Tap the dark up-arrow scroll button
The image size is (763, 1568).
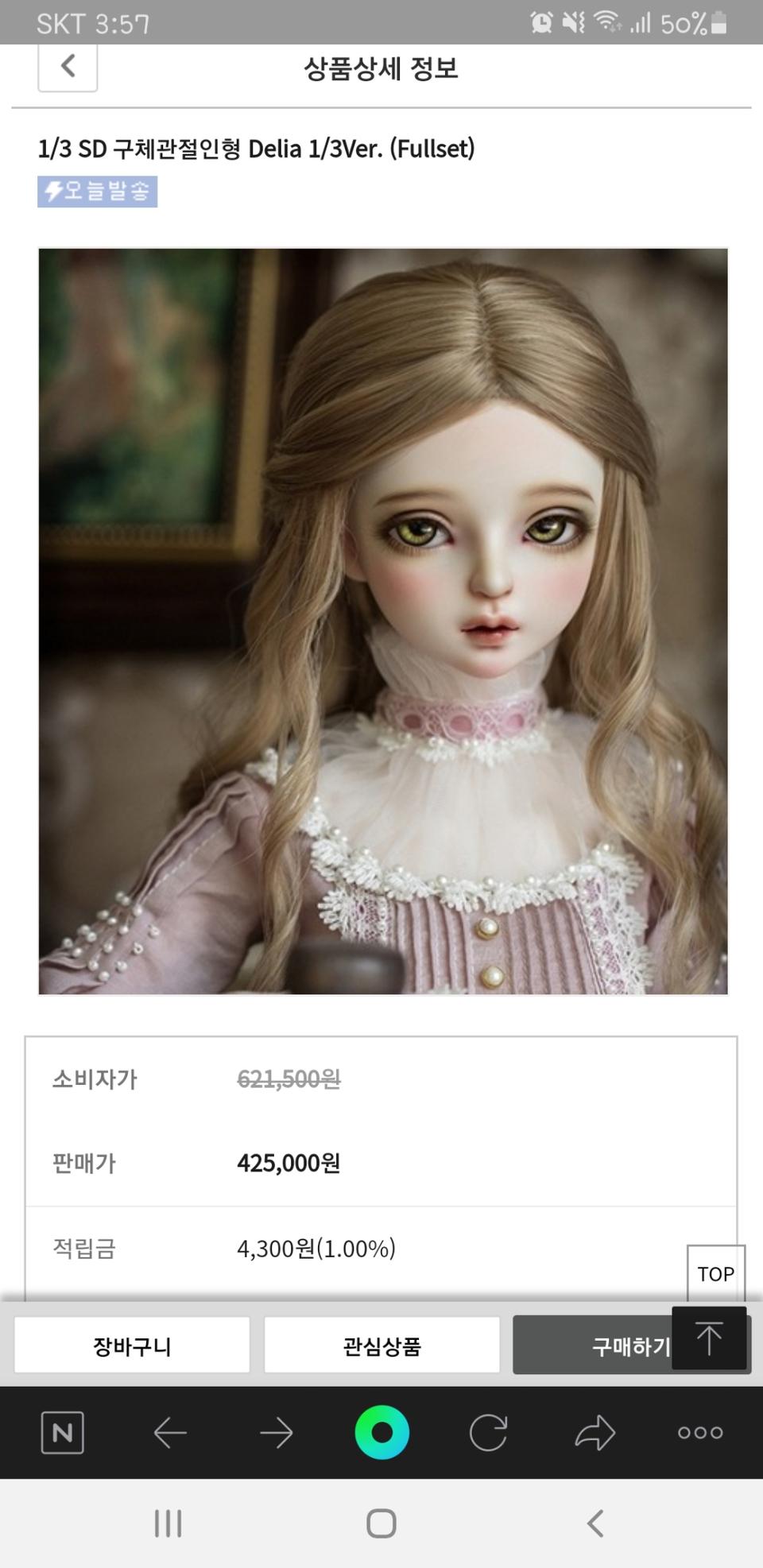(x=709, y=1338)
